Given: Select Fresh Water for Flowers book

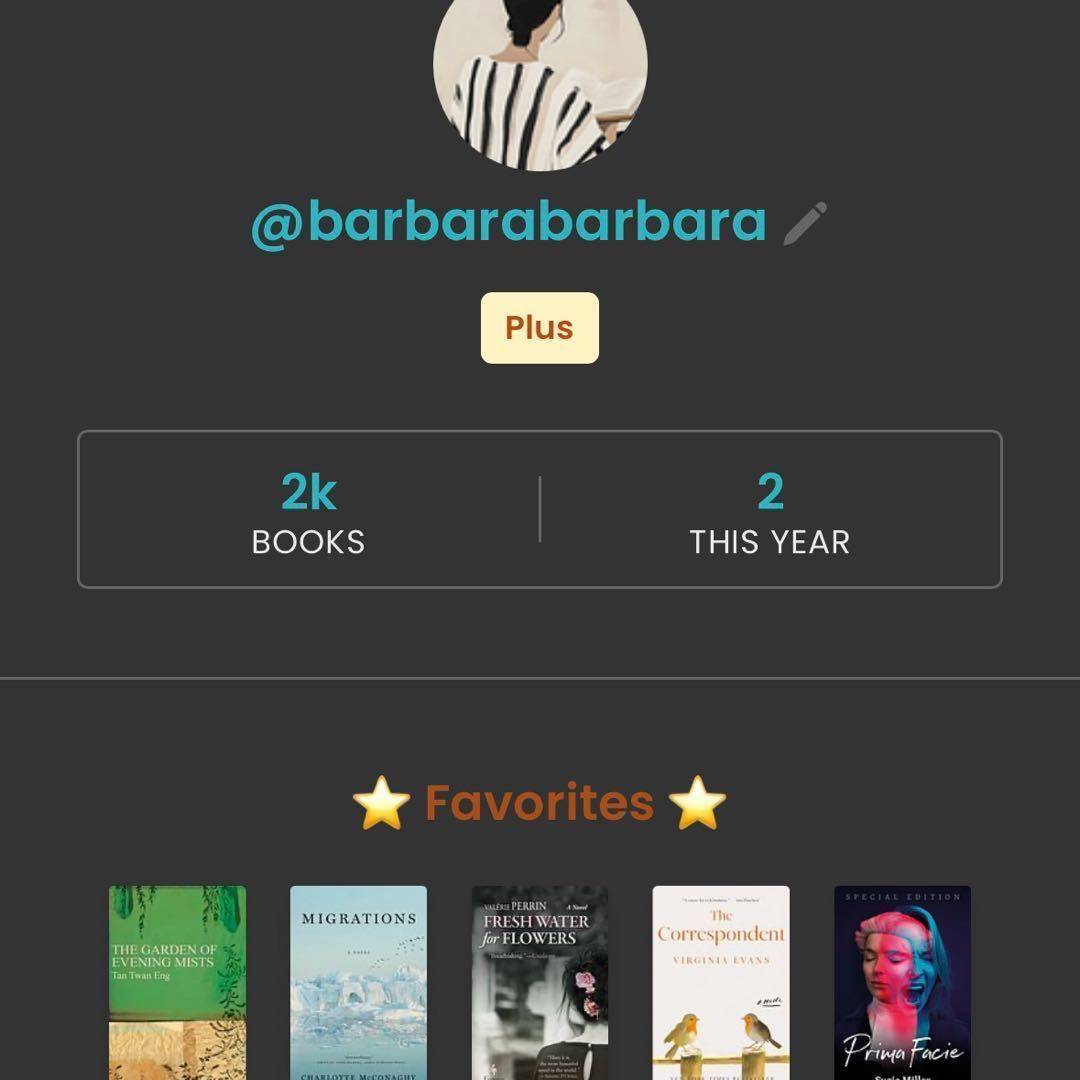Looking at the screenshot, I should click(x=539, y=982).
